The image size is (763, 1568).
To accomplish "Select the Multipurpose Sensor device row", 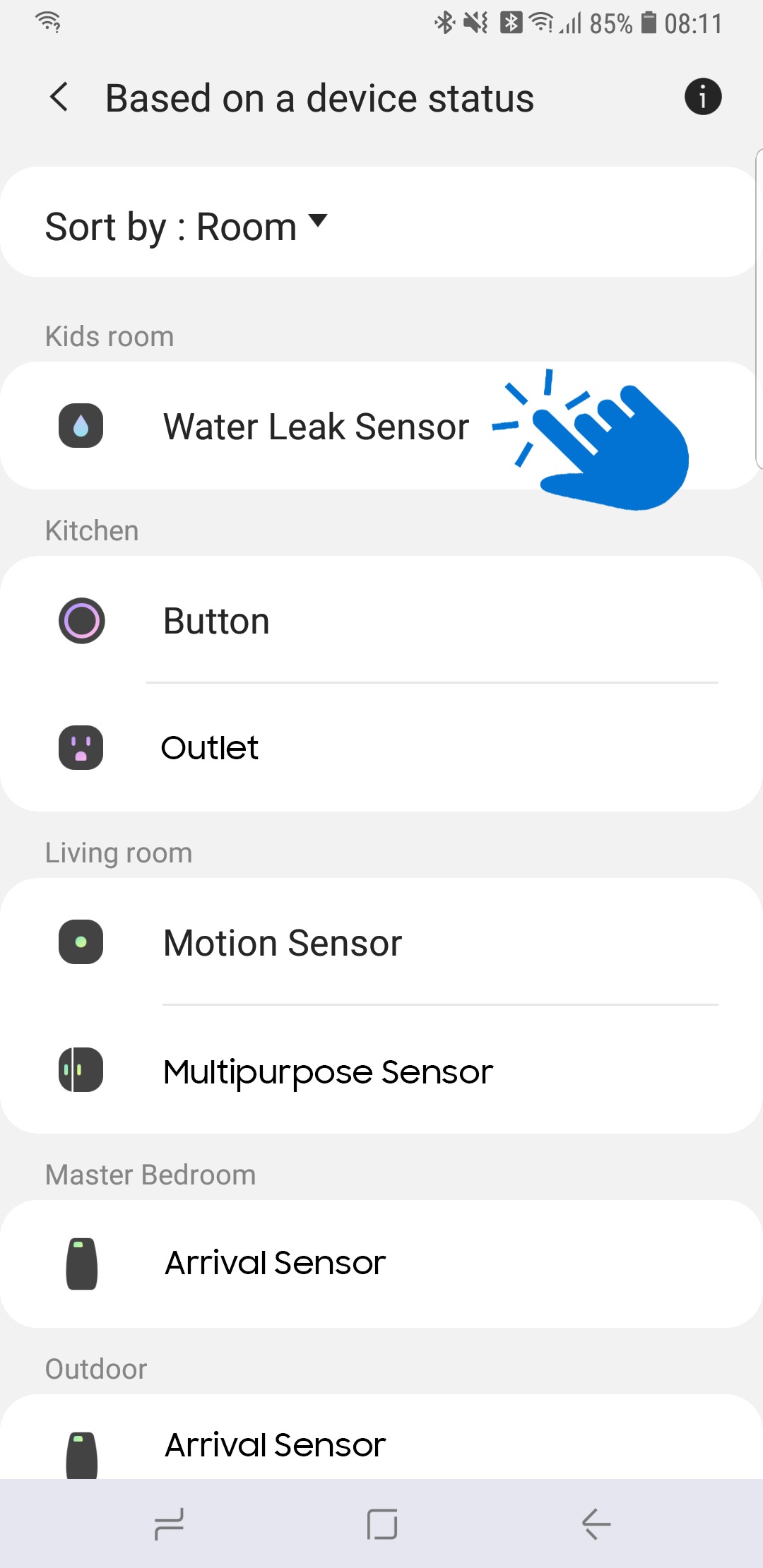I will click(x=328, y=1071).
